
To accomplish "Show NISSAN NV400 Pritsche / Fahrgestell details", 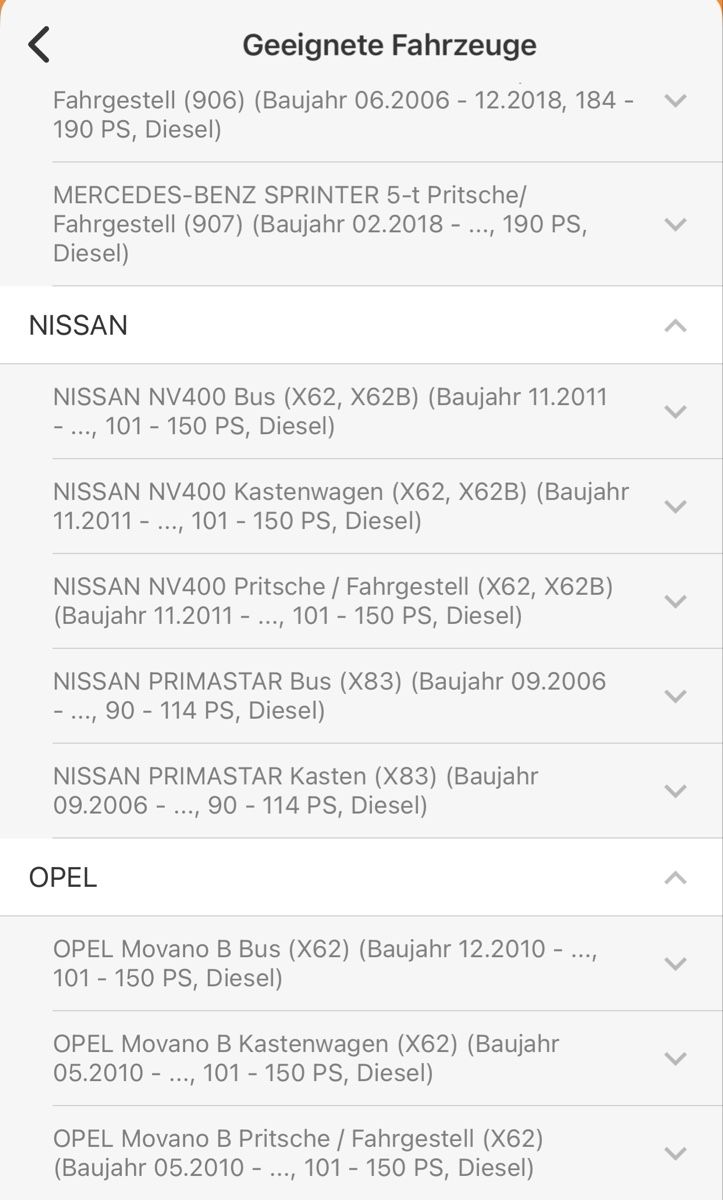I will [x=675, y=601].
